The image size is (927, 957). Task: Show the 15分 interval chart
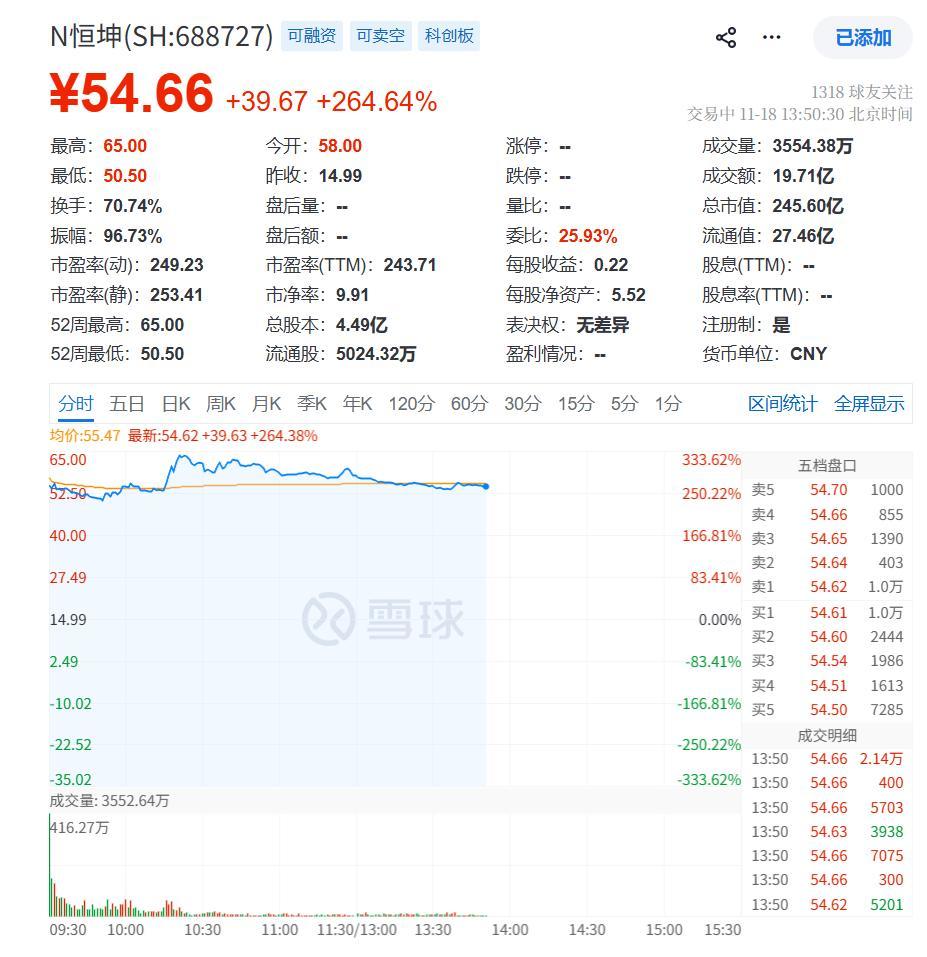[x=576, y=404]
